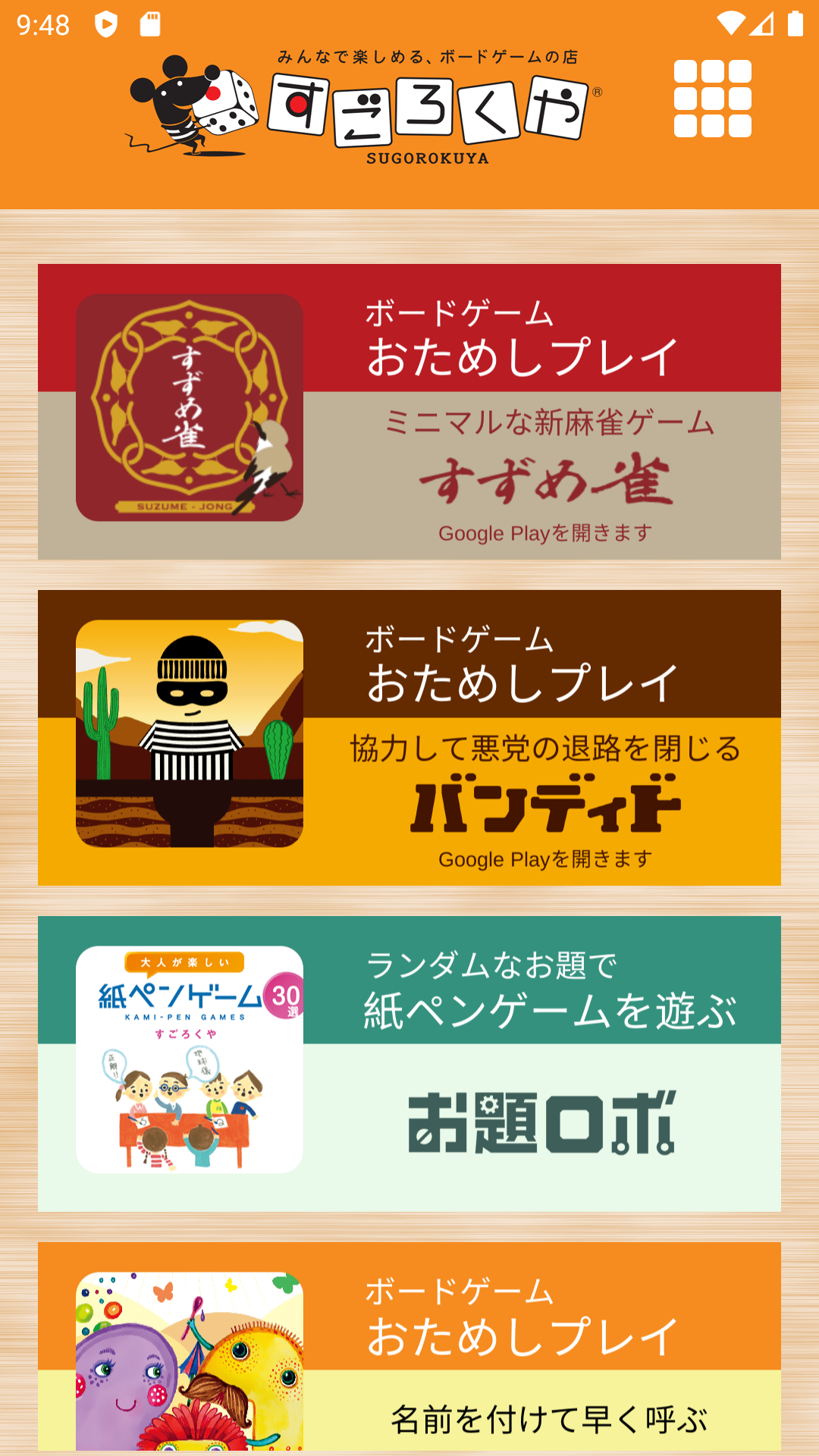Screen dimensions: 819x1456
Task: Open the バンディド trial play card
Action: (409, 738)
